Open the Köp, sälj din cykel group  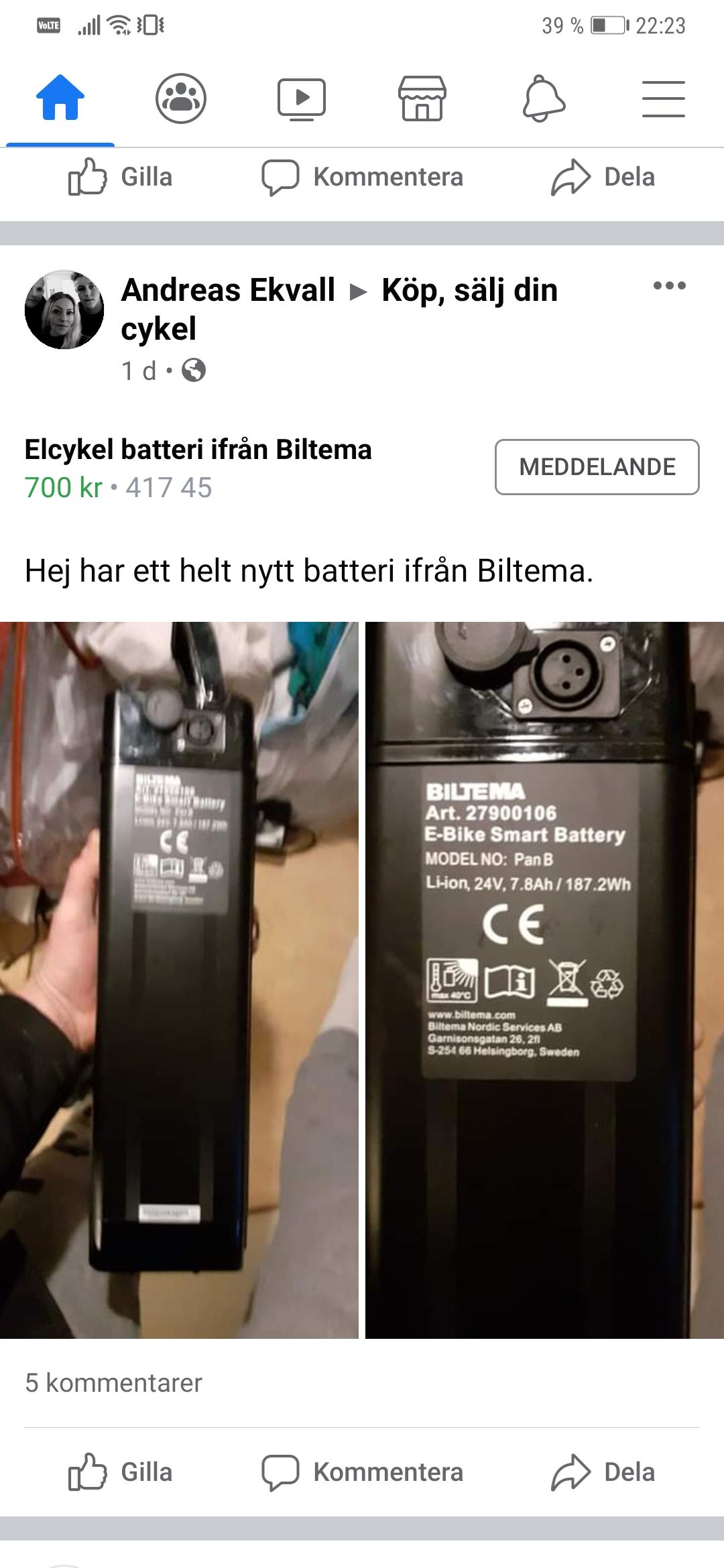click(x=469, y=290)
